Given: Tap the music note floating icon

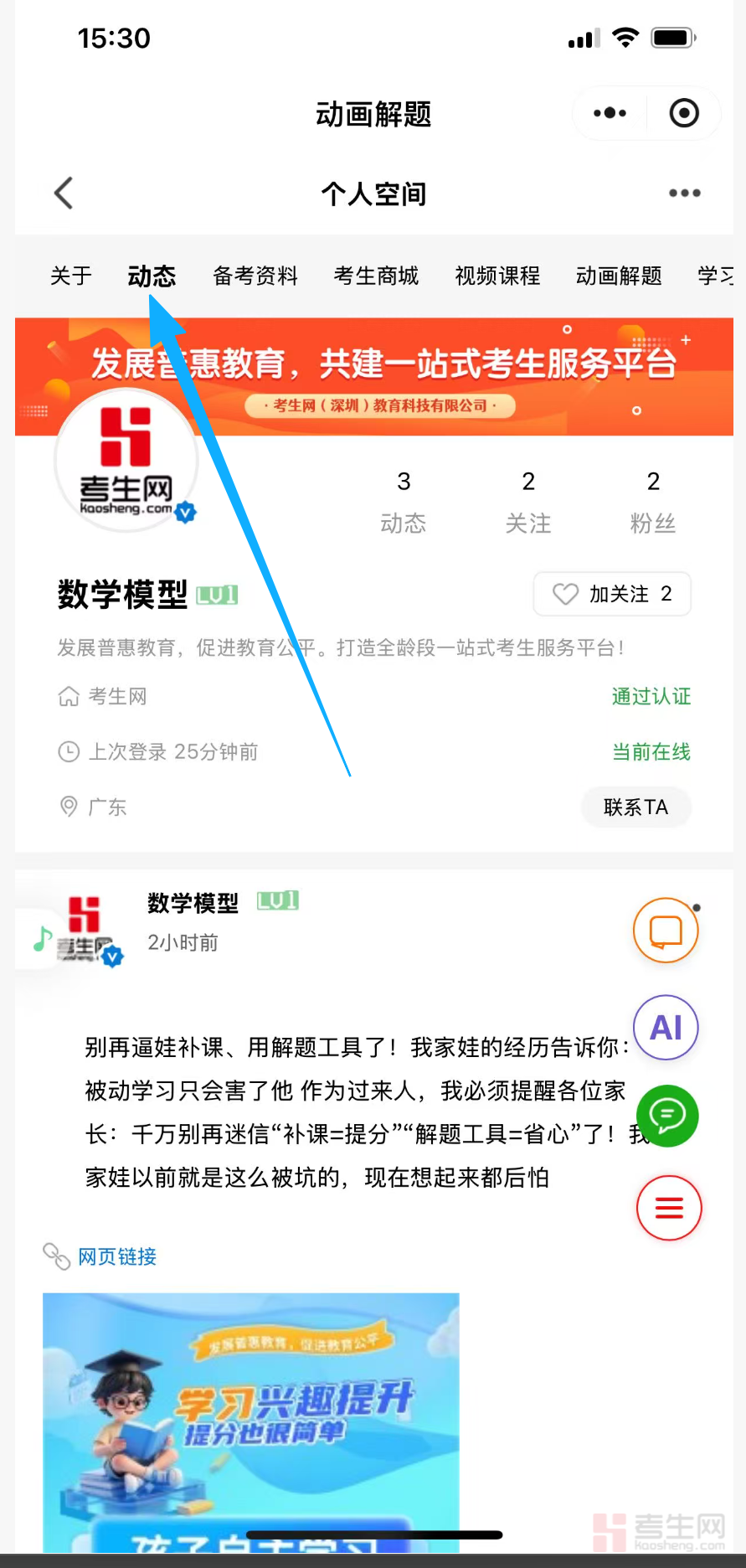Looking at the screenshot, I should (41, 939).
